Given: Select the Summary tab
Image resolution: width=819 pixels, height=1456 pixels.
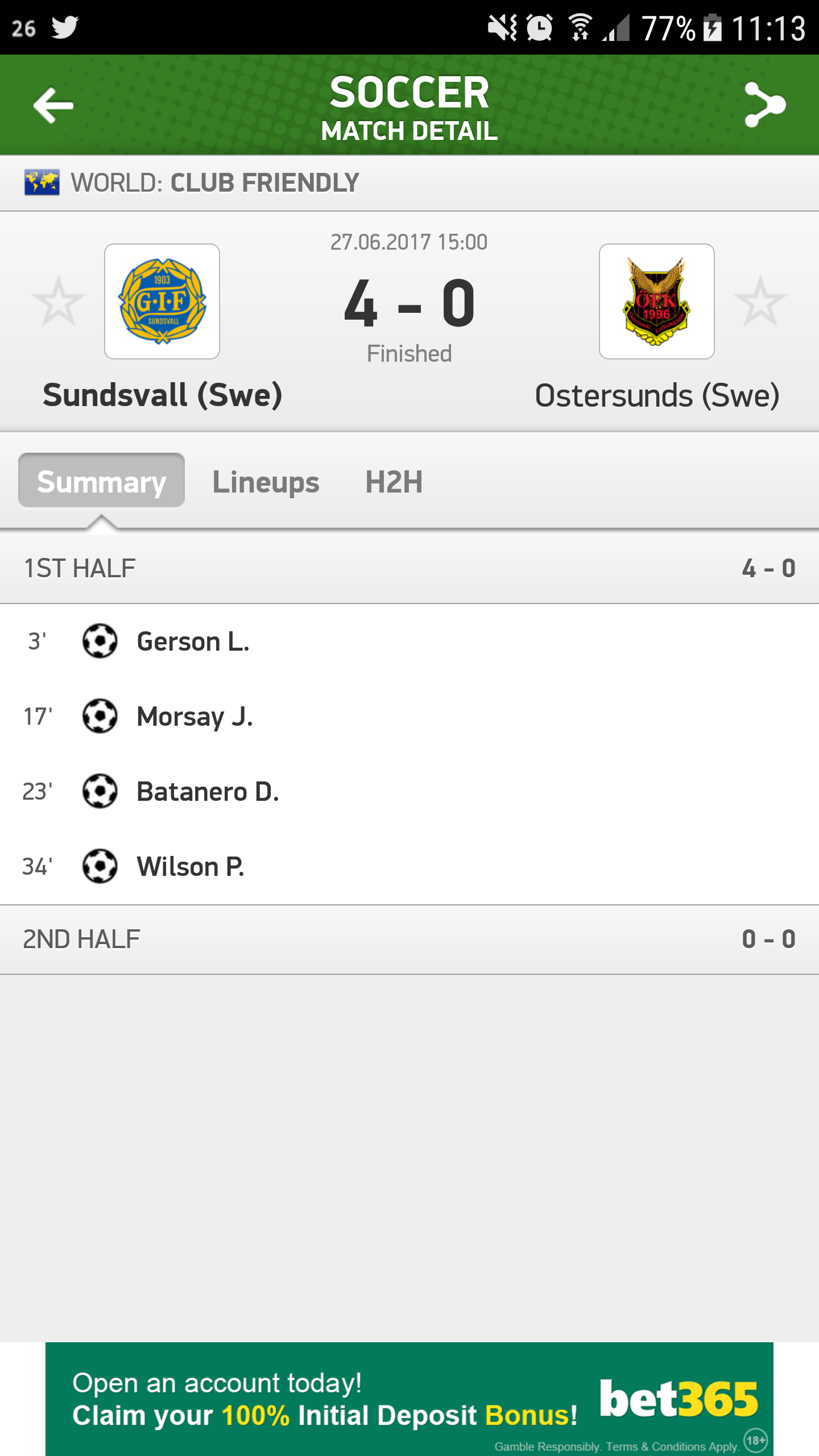Looking at the screenshot, I should coord(101,481).
